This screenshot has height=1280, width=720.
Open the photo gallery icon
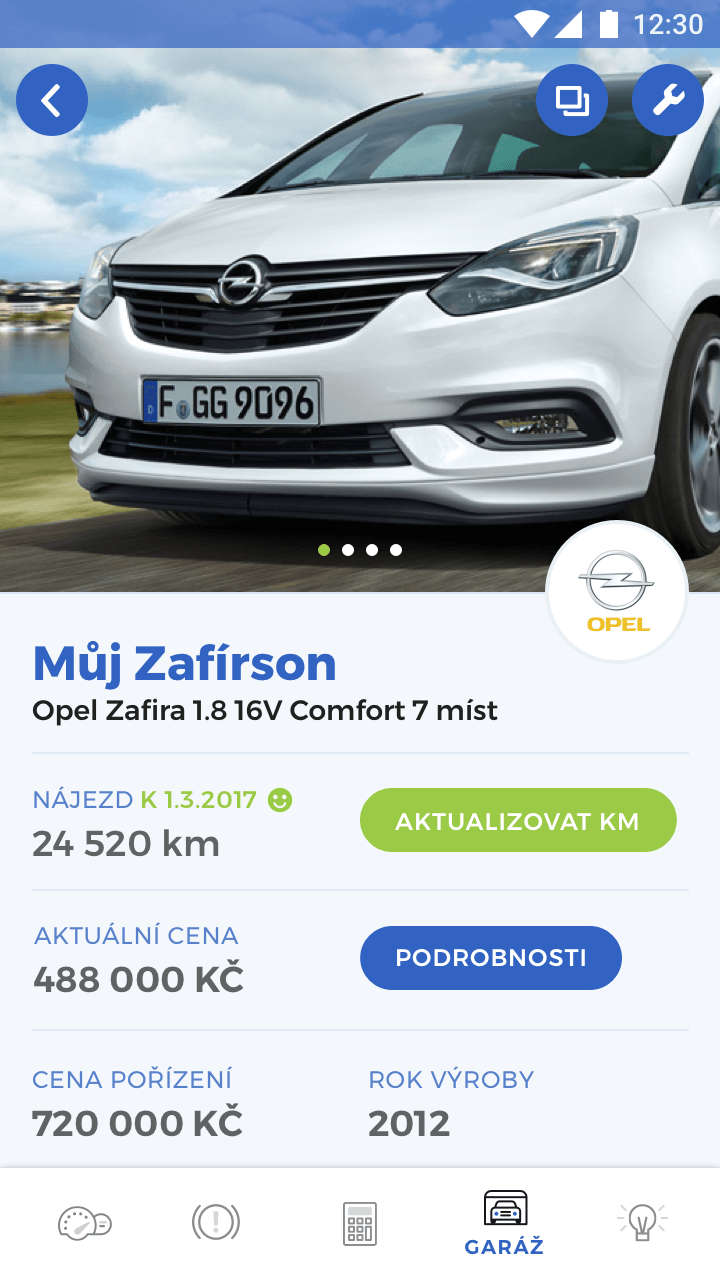point(572,100)
